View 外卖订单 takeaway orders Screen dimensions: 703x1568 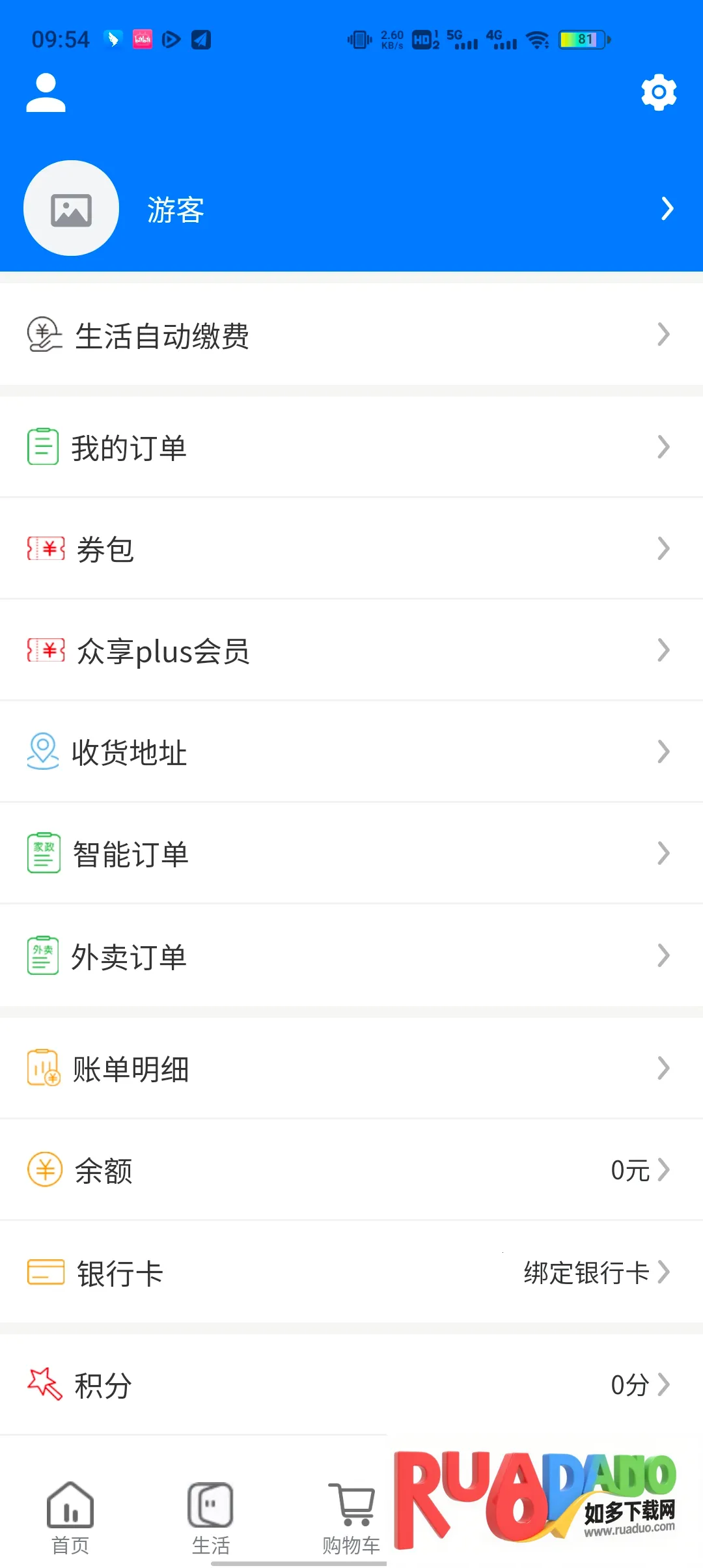(351, 956)
